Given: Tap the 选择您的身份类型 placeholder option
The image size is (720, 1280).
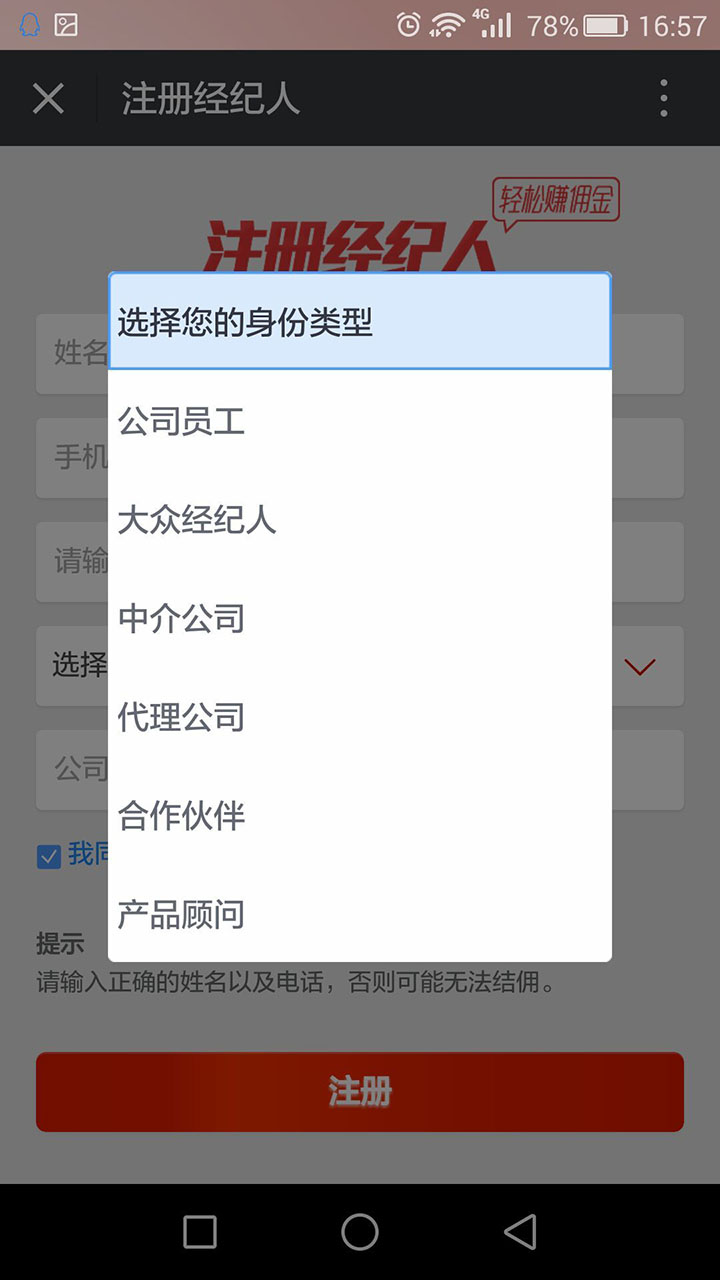Looking at the screenshot, I should [360, 322].
